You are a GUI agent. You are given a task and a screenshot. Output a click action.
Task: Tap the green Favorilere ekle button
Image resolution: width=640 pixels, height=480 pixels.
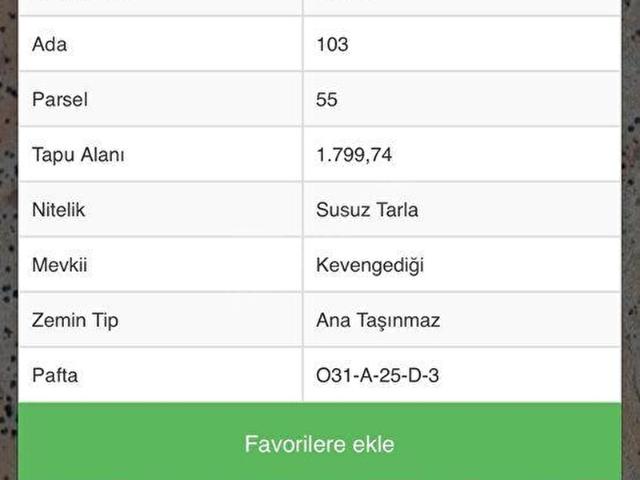320,443
